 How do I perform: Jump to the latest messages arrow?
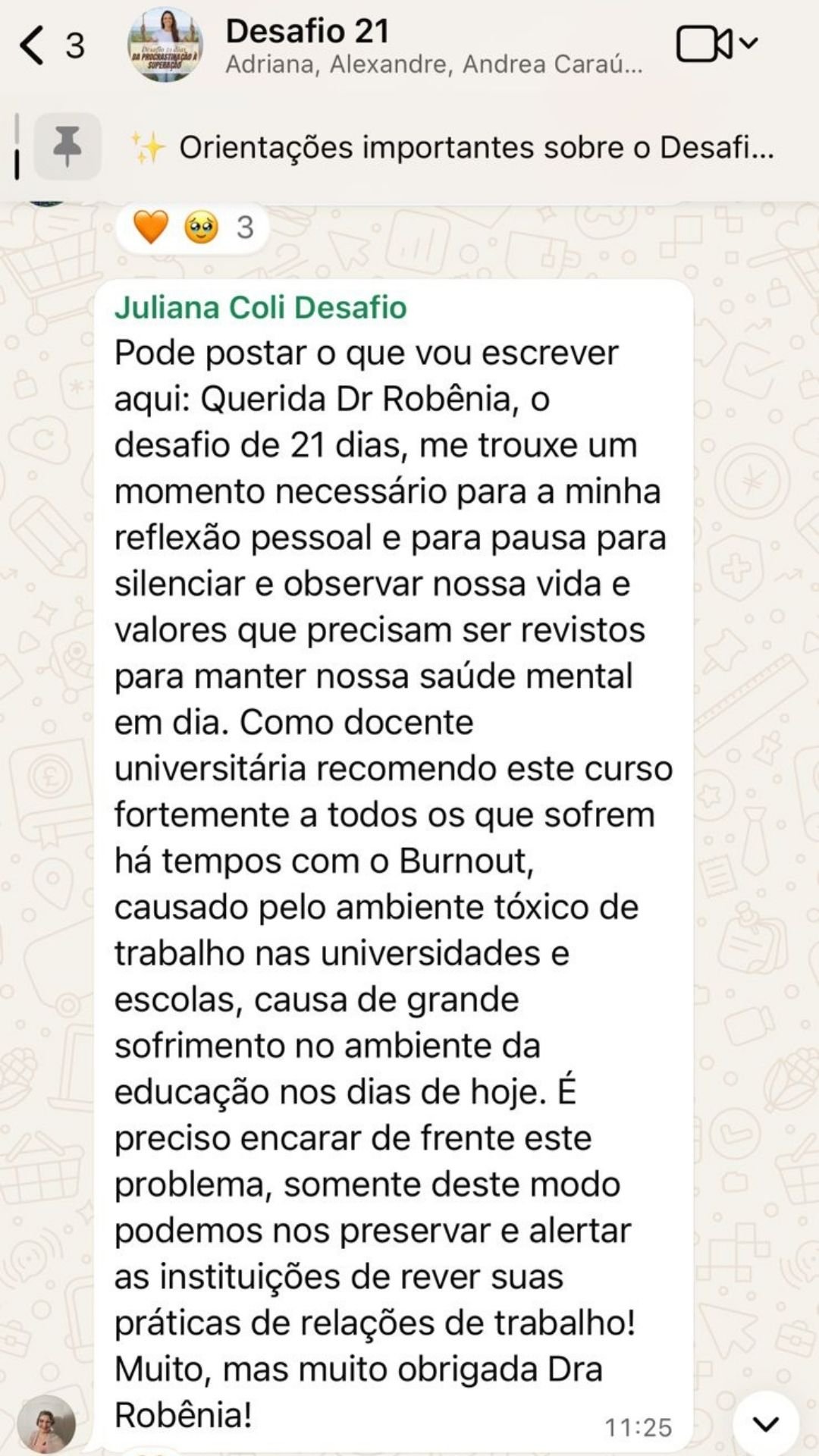pos(765,1423)
